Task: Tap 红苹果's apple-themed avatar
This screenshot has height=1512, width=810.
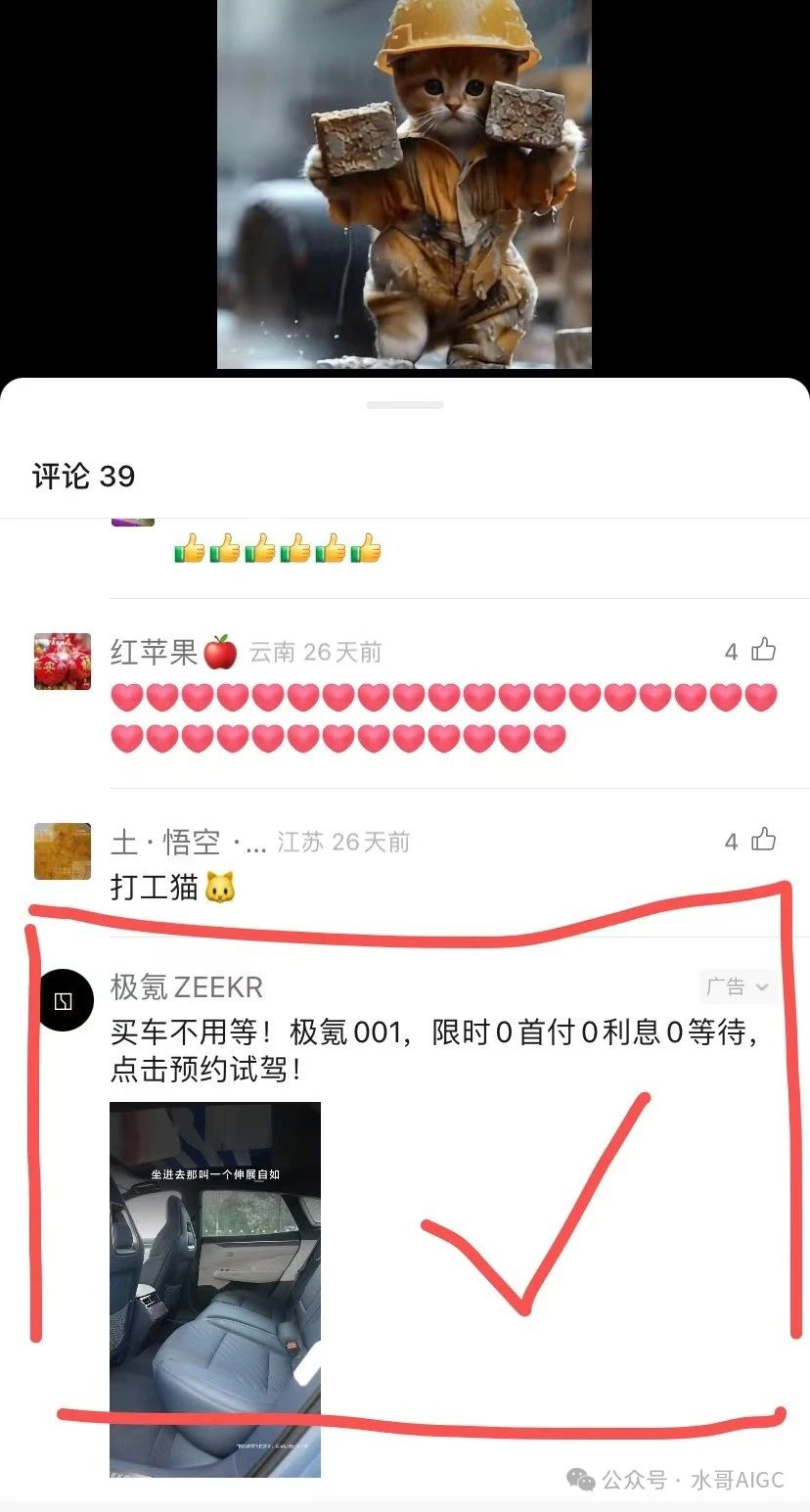Action: [x=62, y=661]
